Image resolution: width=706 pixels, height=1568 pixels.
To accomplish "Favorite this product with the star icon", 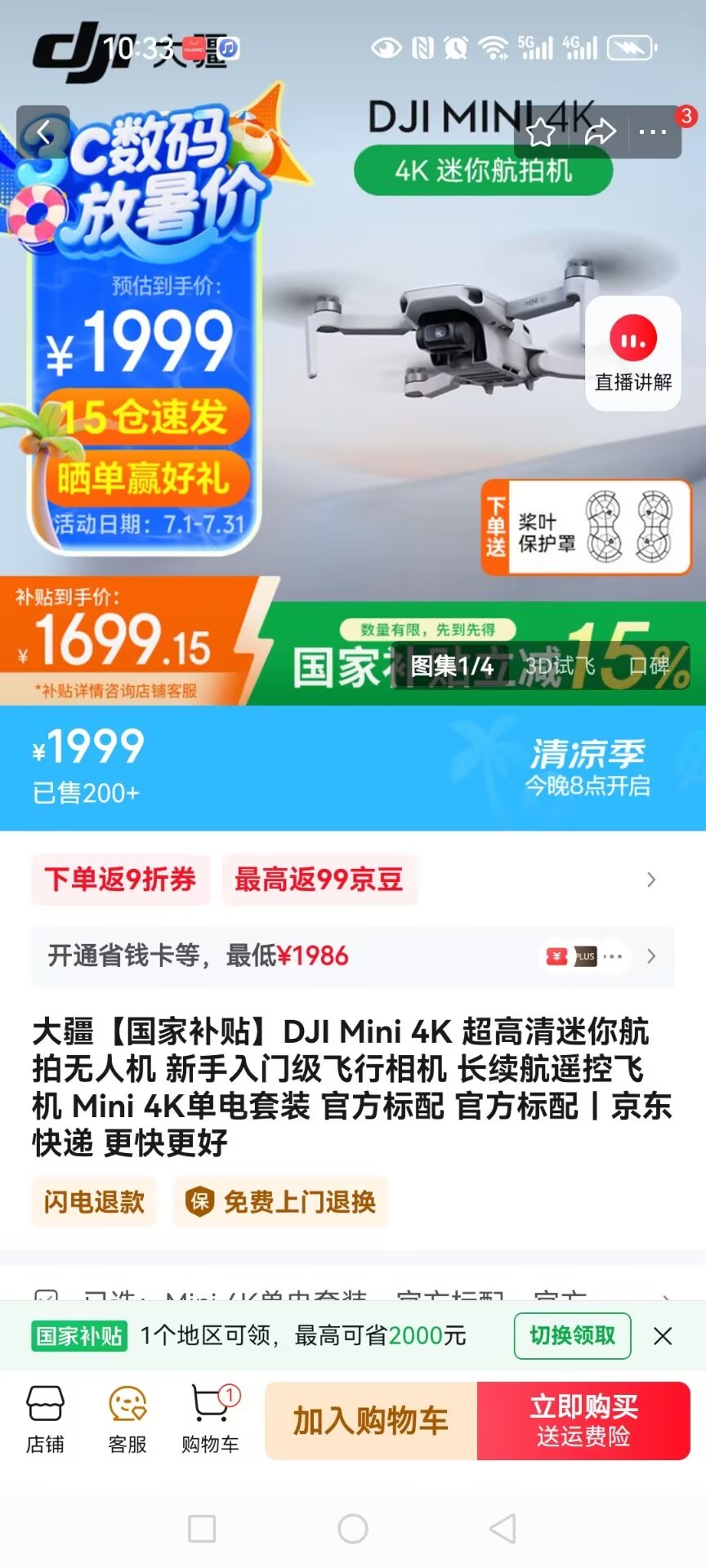I will point(540,132).
